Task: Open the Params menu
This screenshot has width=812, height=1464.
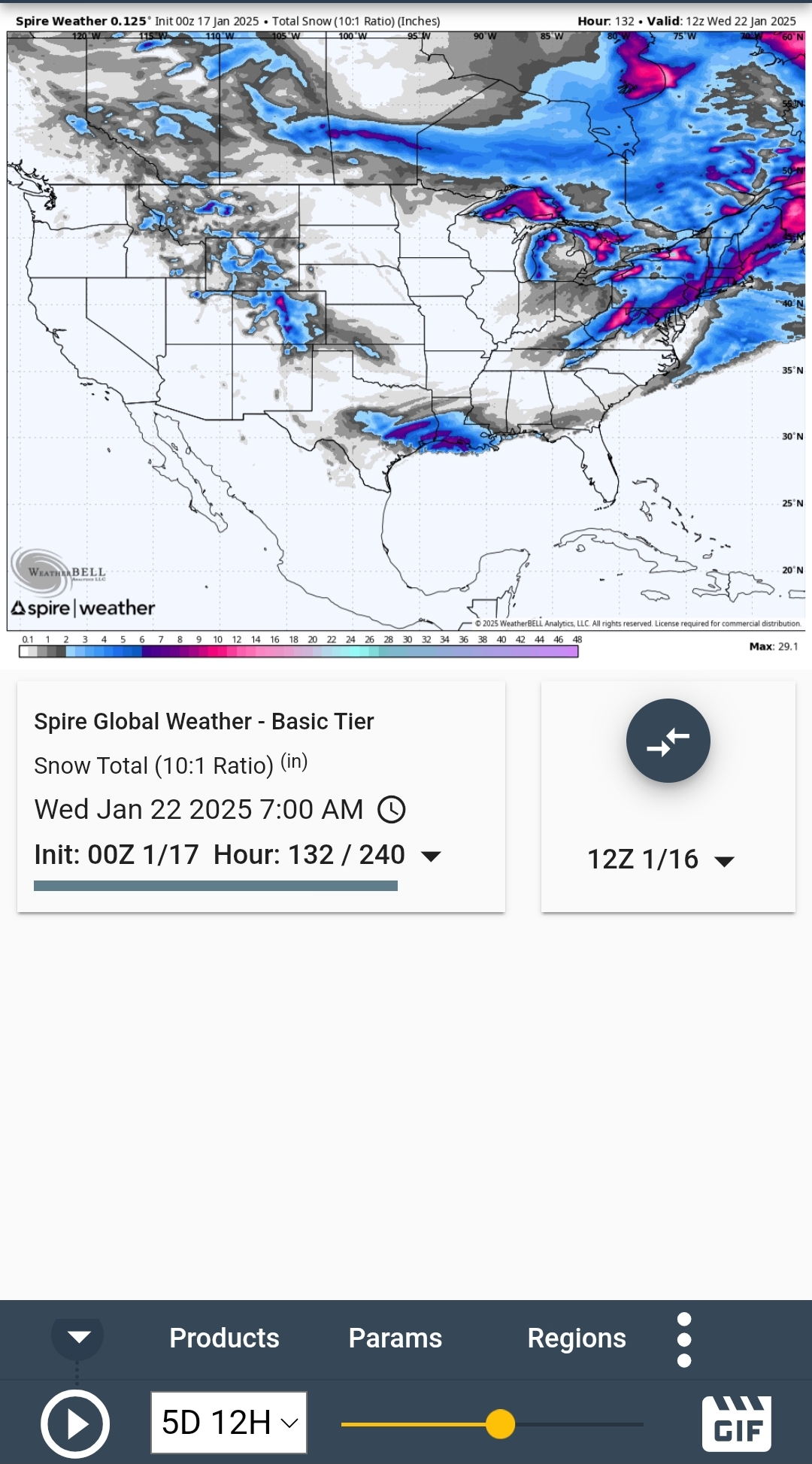Action: (x=395, y=1338)
